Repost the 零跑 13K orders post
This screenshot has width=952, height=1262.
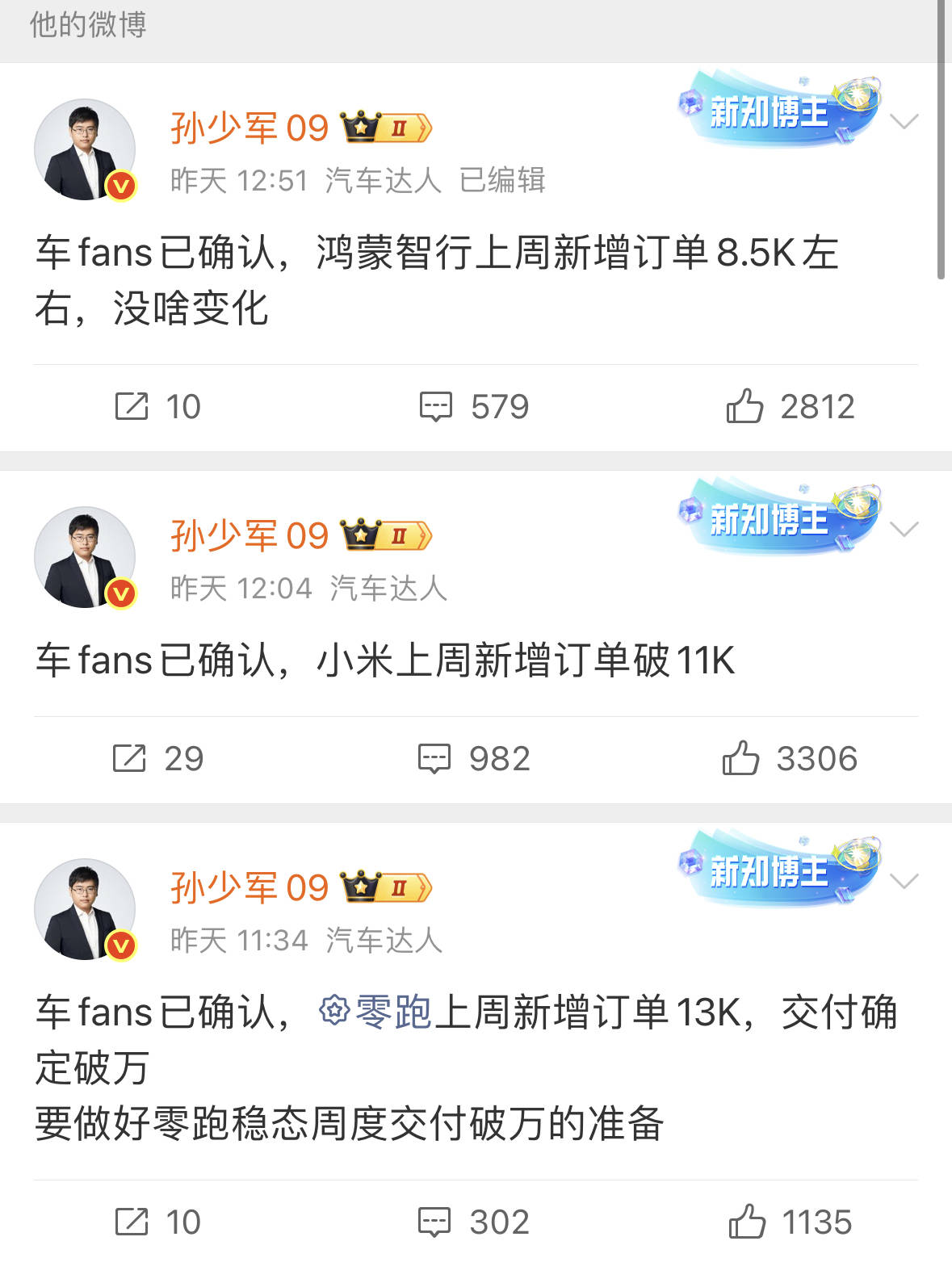pos(157,1222)
